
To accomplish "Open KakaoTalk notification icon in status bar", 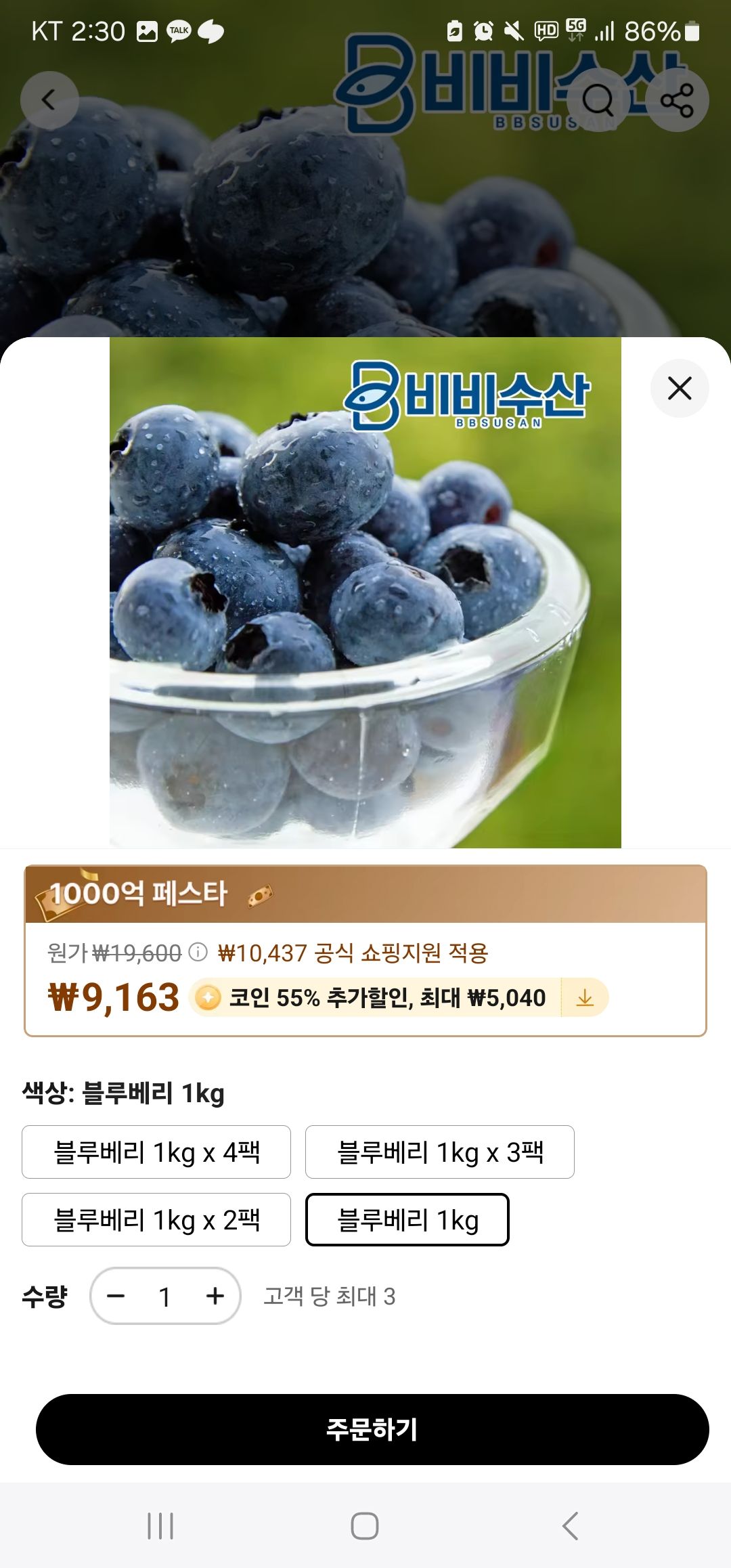I will [x=179, y=30].
